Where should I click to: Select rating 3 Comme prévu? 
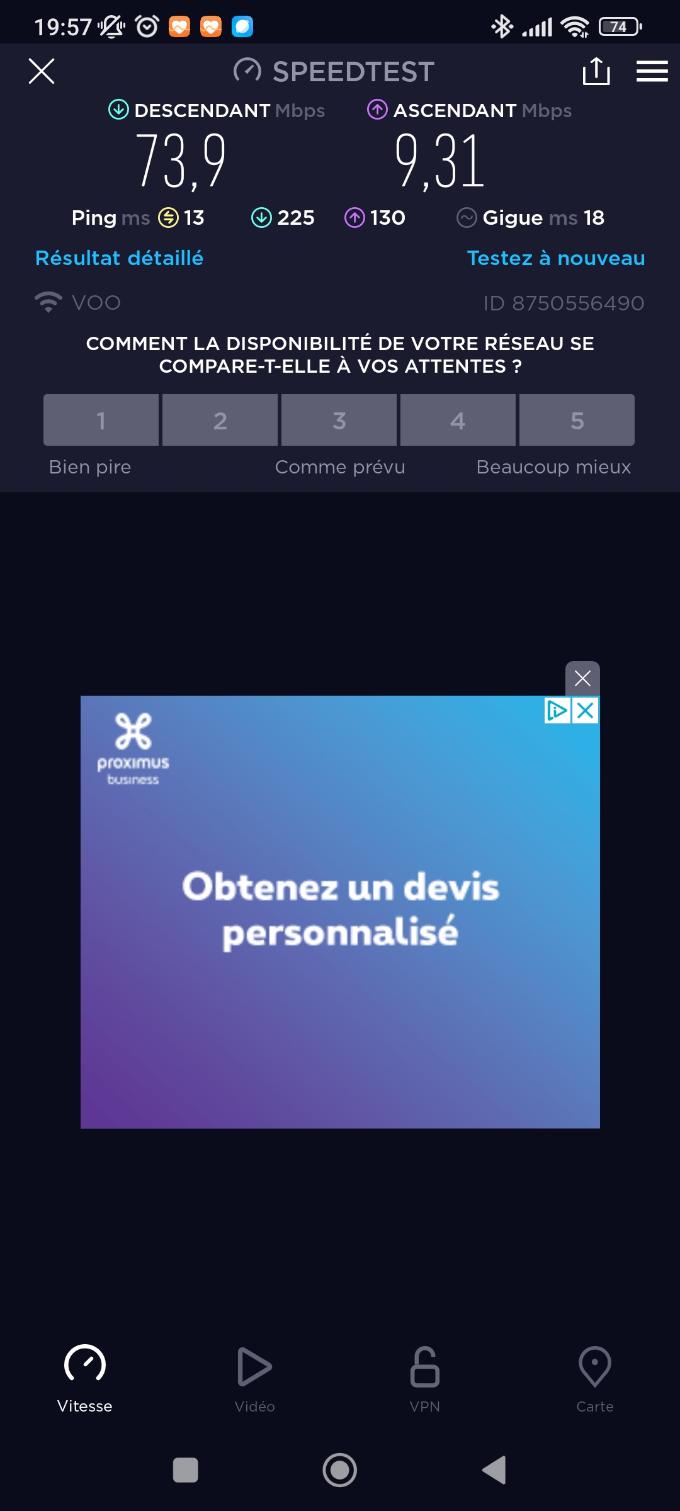point(339,420)
